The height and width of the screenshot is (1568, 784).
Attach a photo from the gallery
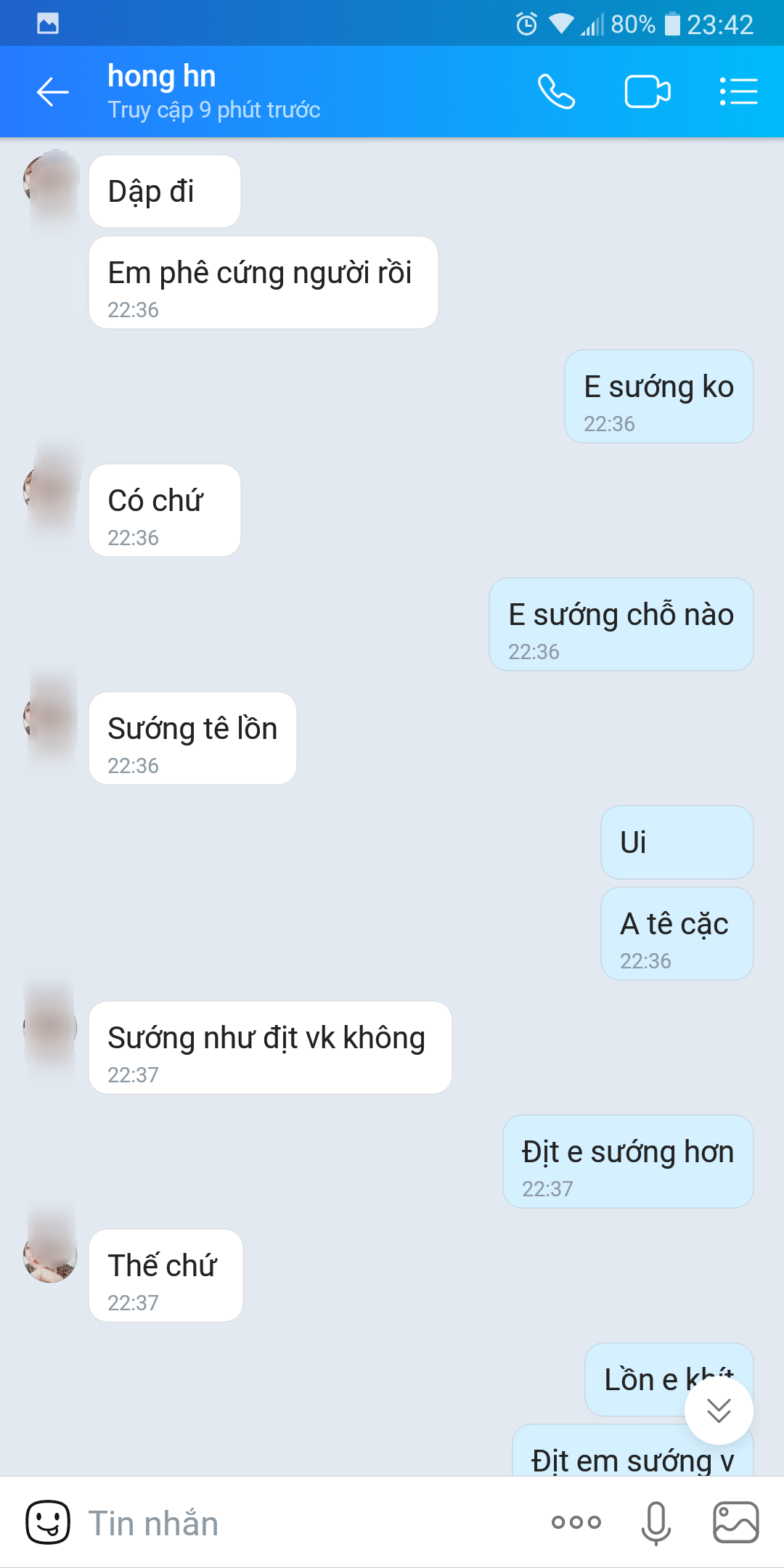point(735,1522)
